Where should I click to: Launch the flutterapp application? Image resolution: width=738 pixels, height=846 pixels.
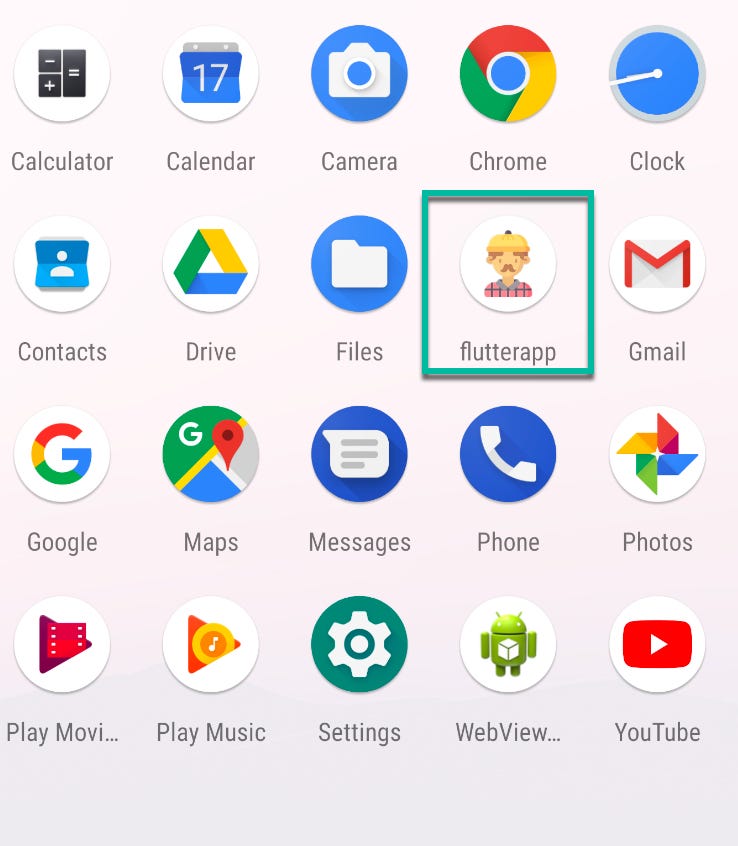pyautogui.click(x=508, y=265)
